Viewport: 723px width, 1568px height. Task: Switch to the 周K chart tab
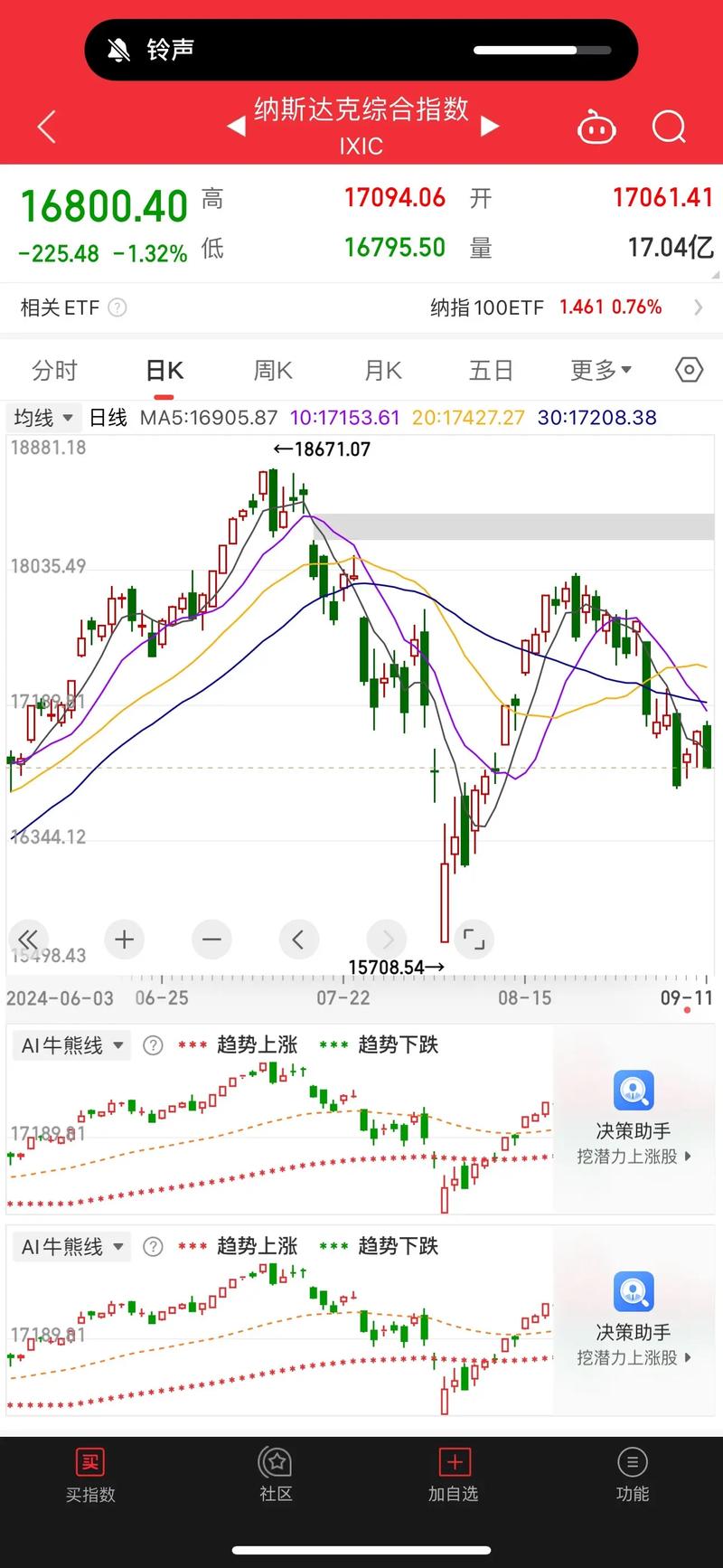pos(273,371)
